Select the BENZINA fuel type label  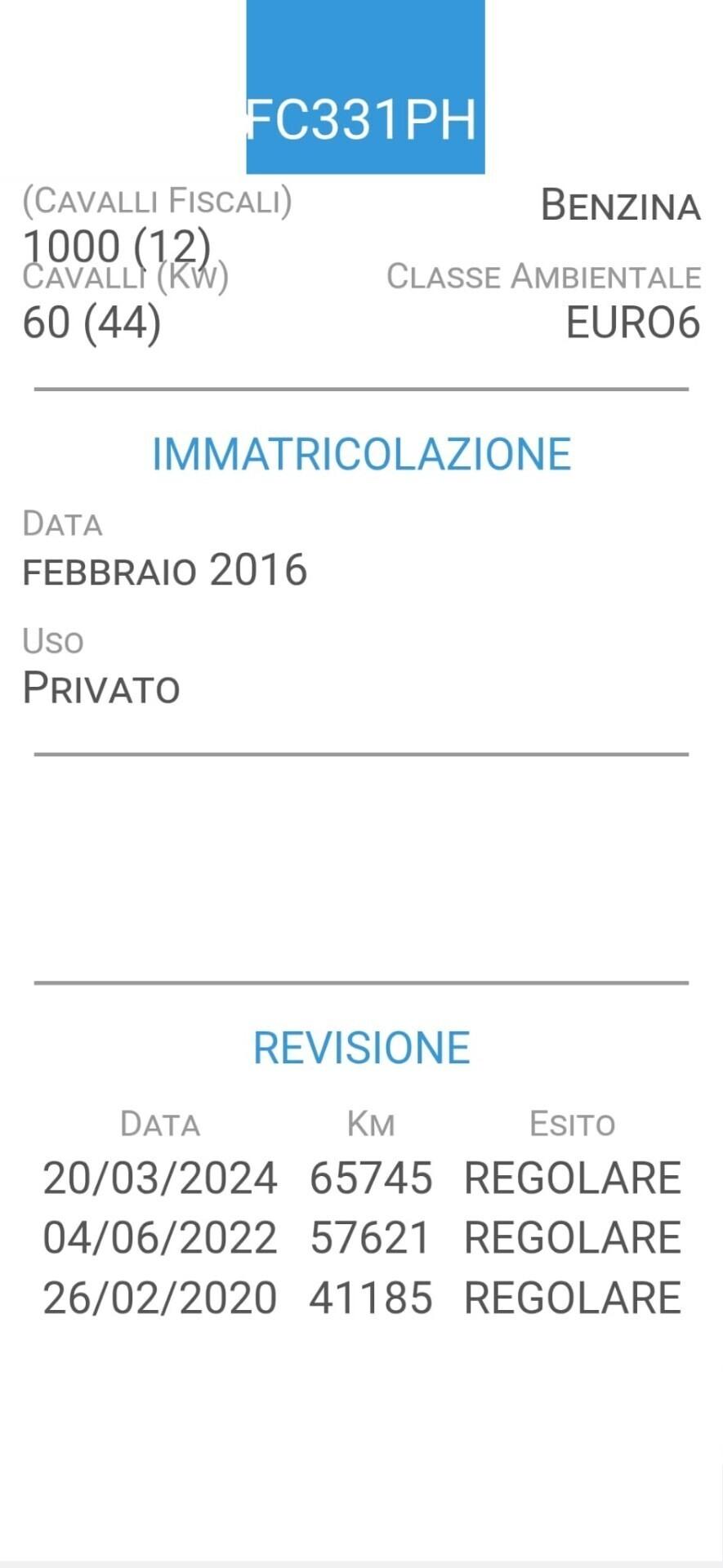pos(621,208)
